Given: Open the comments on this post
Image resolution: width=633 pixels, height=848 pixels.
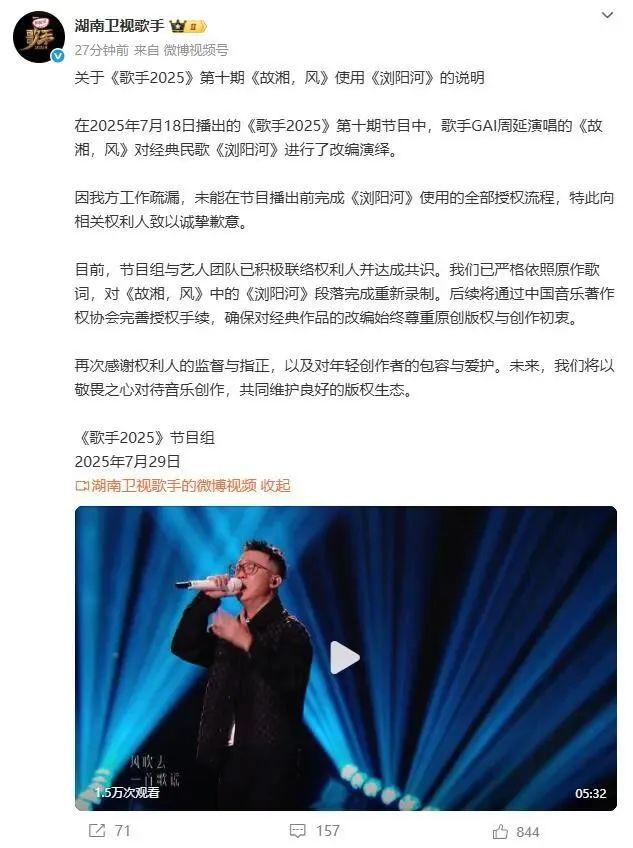Looking at the screenshot, I should 314,830.
